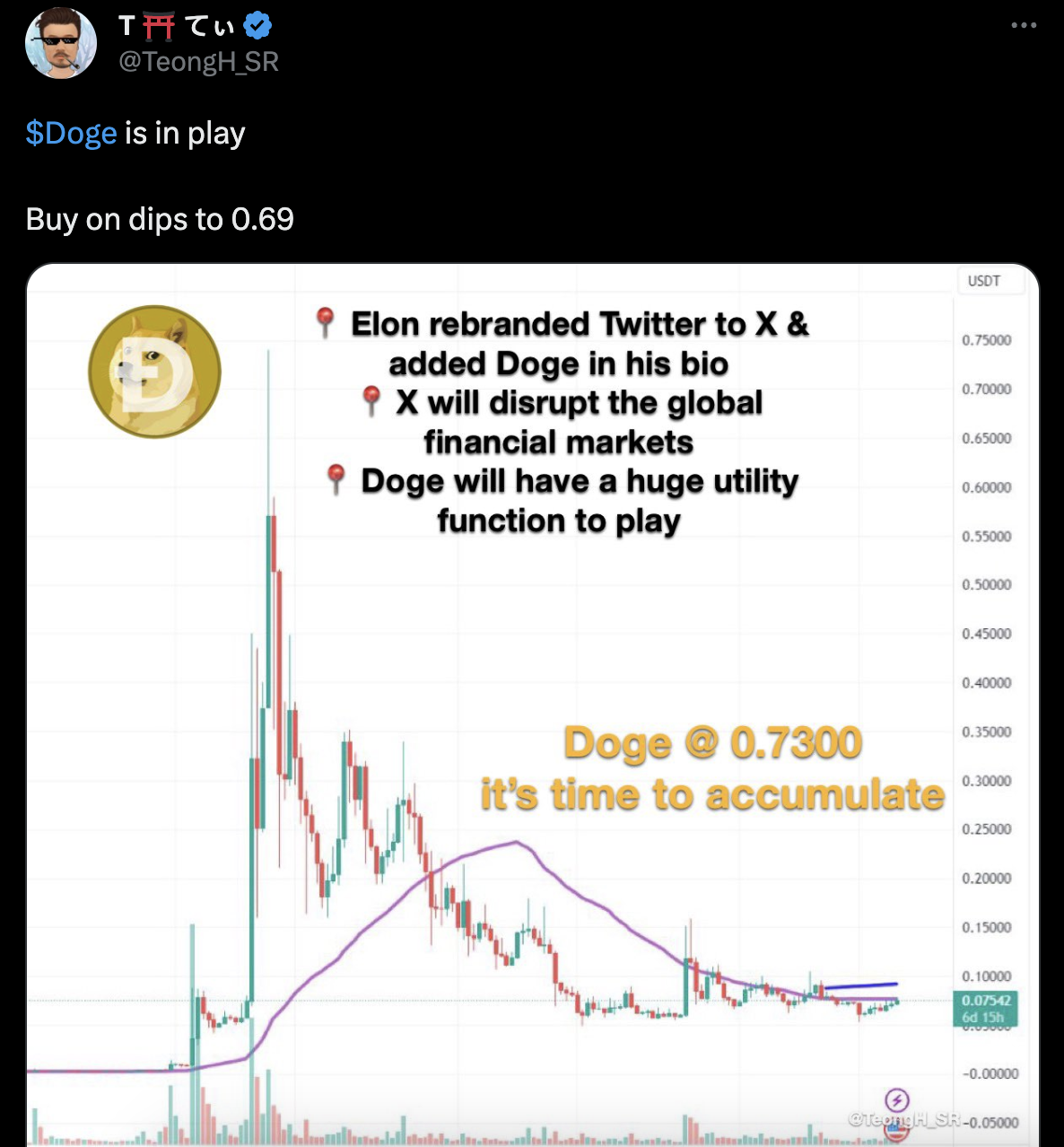Open the tweet's overflow menu
The width and height of the screenshot is (1064, 1147).
[x=1023, y=25]
